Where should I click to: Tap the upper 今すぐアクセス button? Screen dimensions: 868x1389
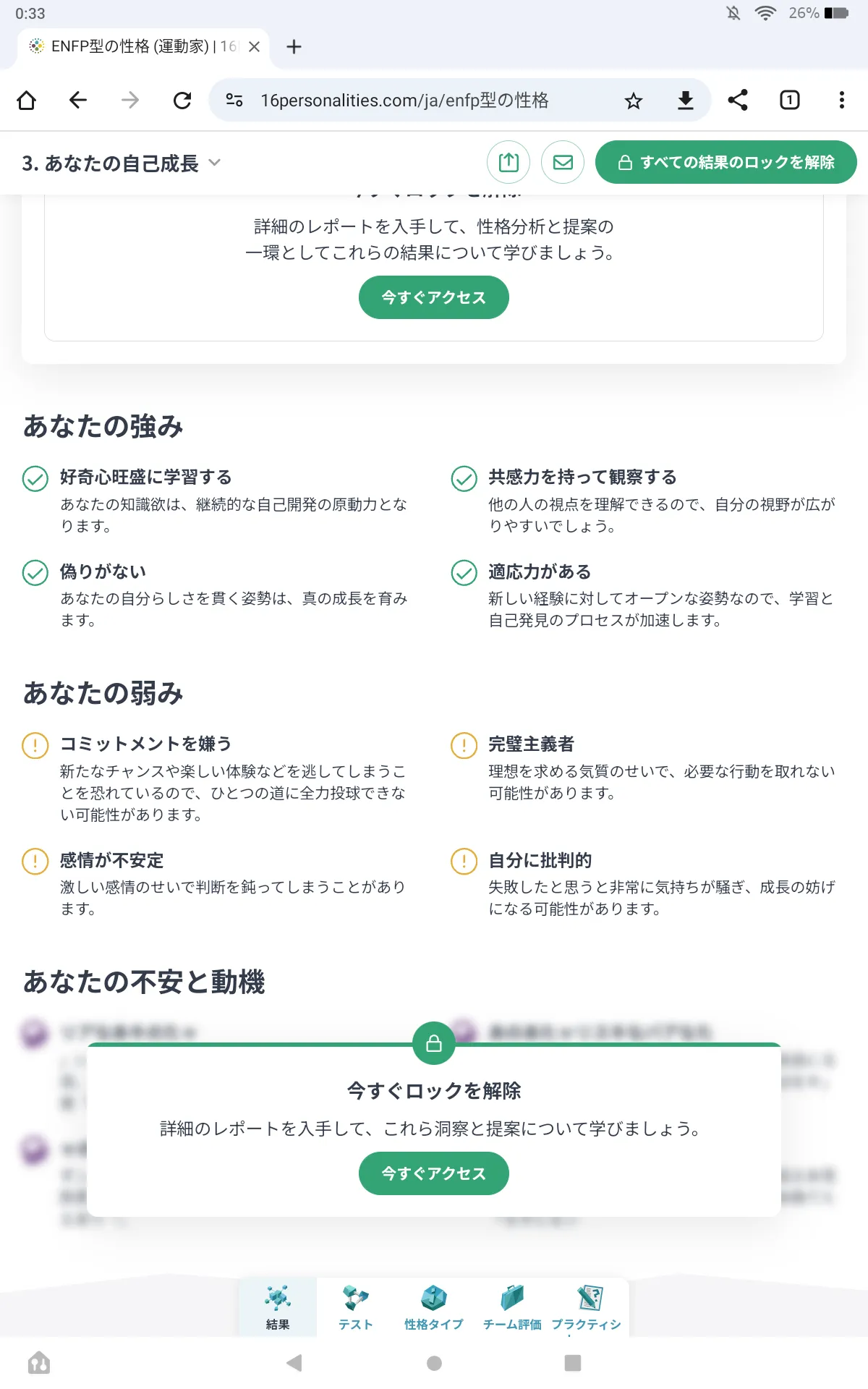pos(434,297)
